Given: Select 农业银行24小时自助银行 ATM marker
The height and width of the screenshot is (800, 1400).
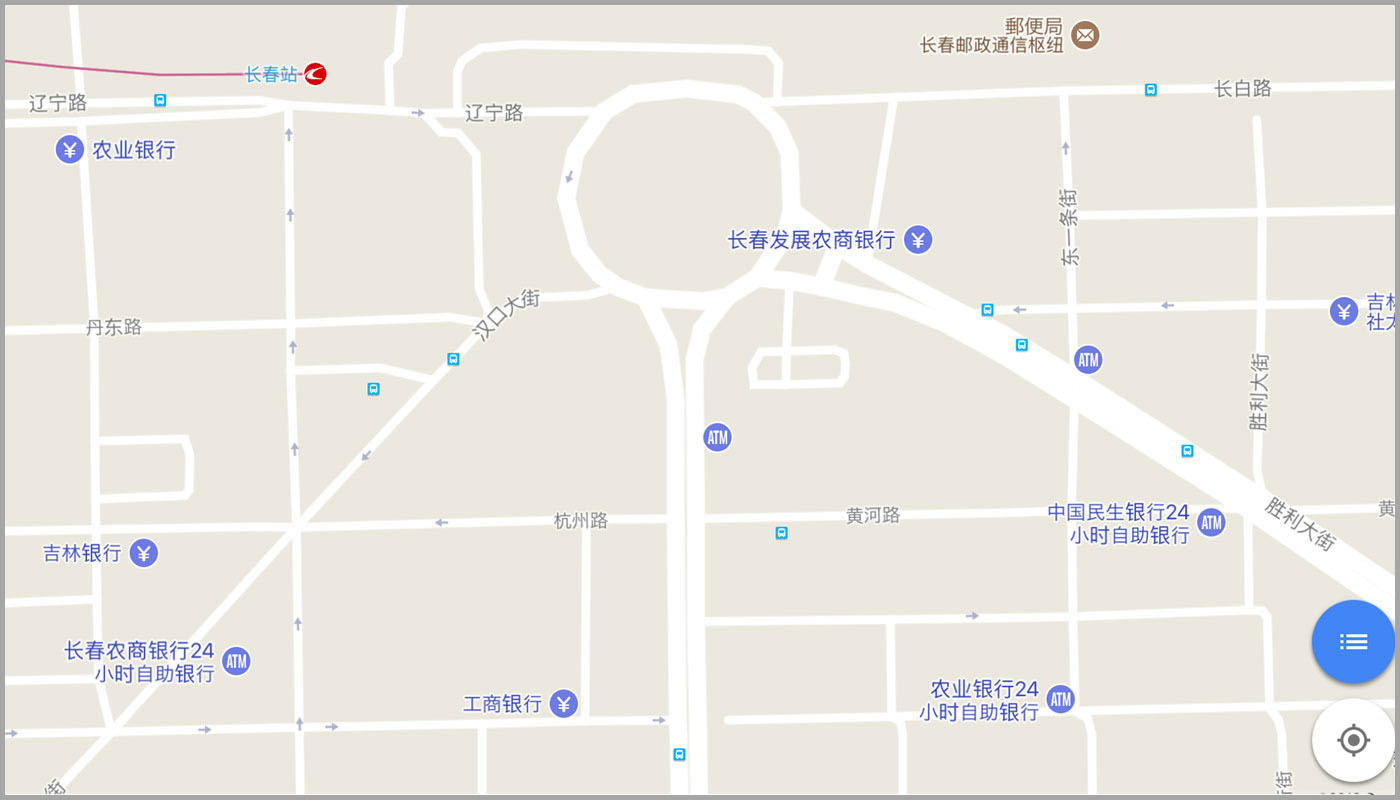Looking at the screenshot, I should pos(1061,700).
